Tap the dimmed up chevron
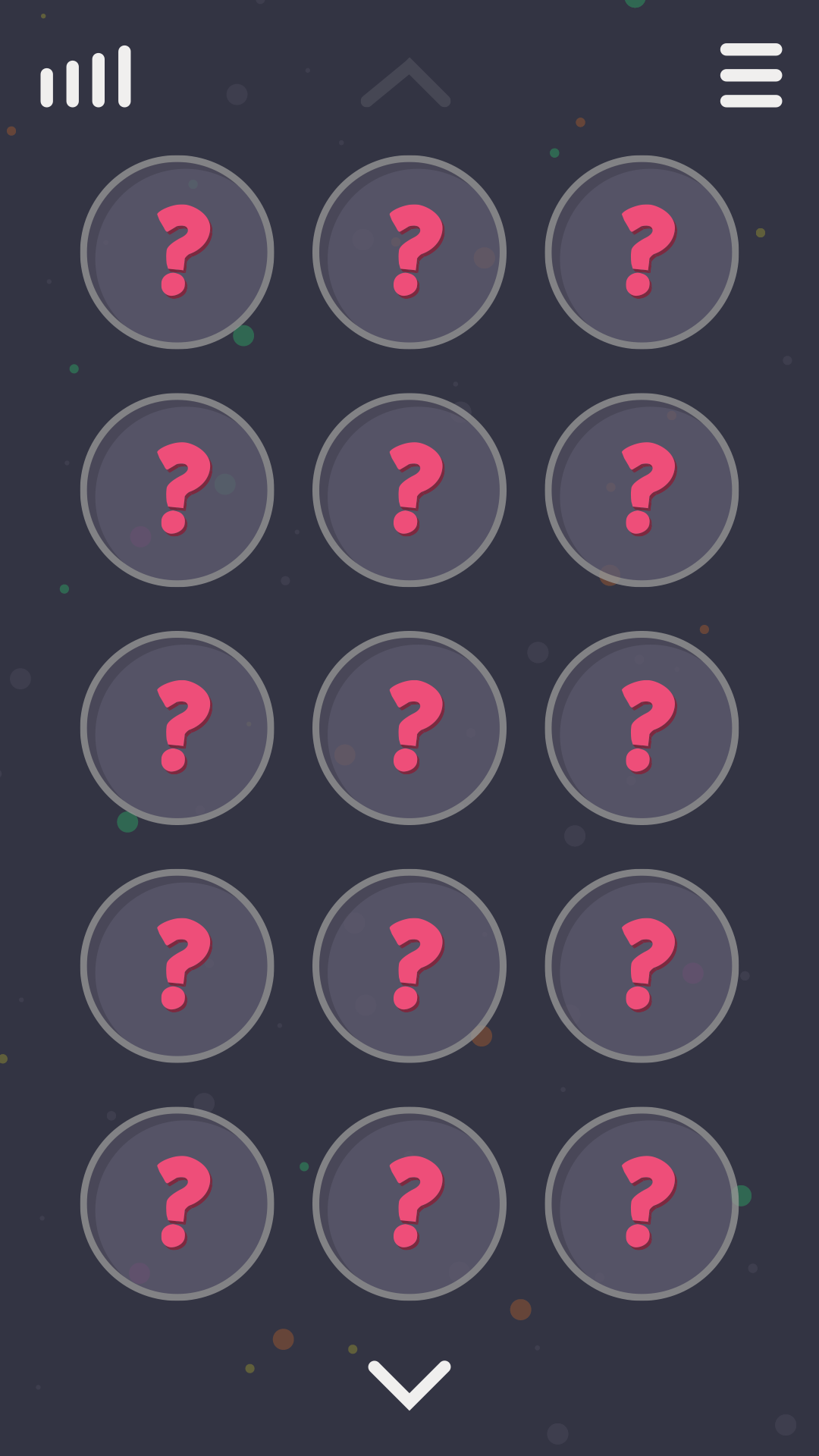The width and height of the screenshot is (819, 1456). (x=406, y=83)
